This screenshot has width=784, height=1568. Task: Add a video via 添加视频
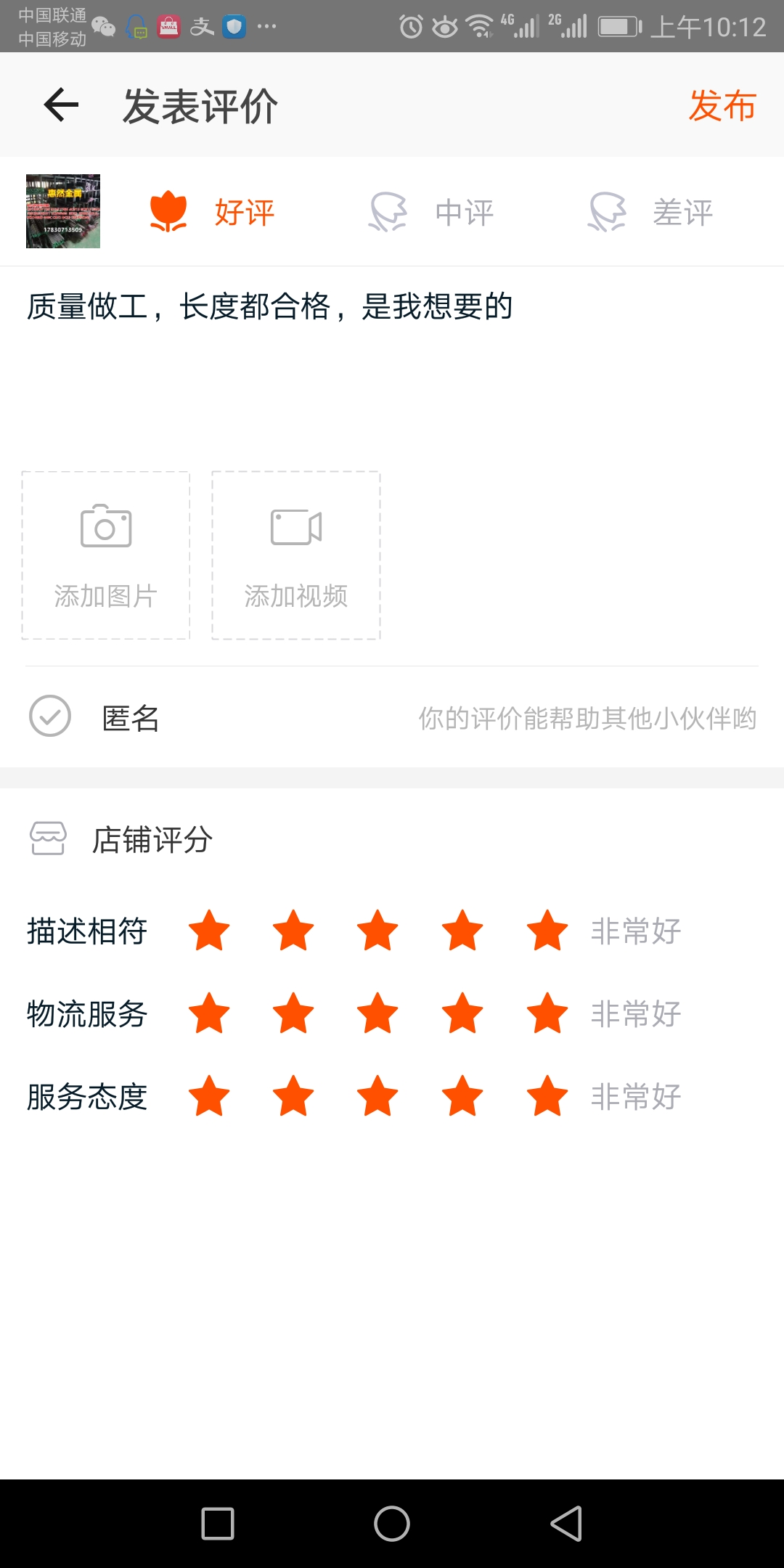[x=296, y=555]
